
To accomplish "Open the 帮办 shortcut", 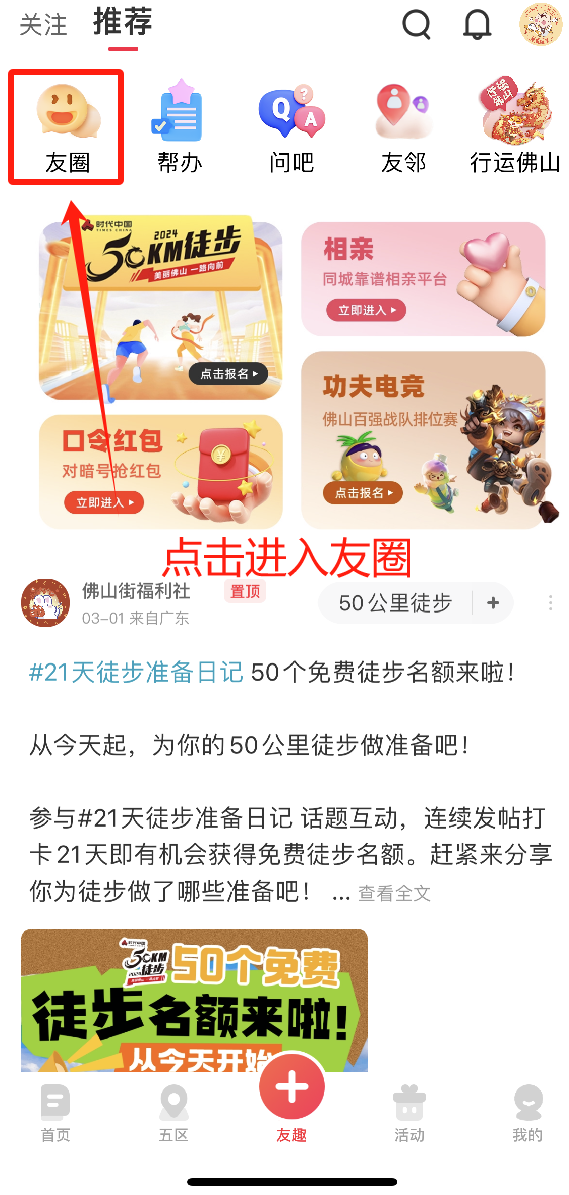I will pos(180,127).
